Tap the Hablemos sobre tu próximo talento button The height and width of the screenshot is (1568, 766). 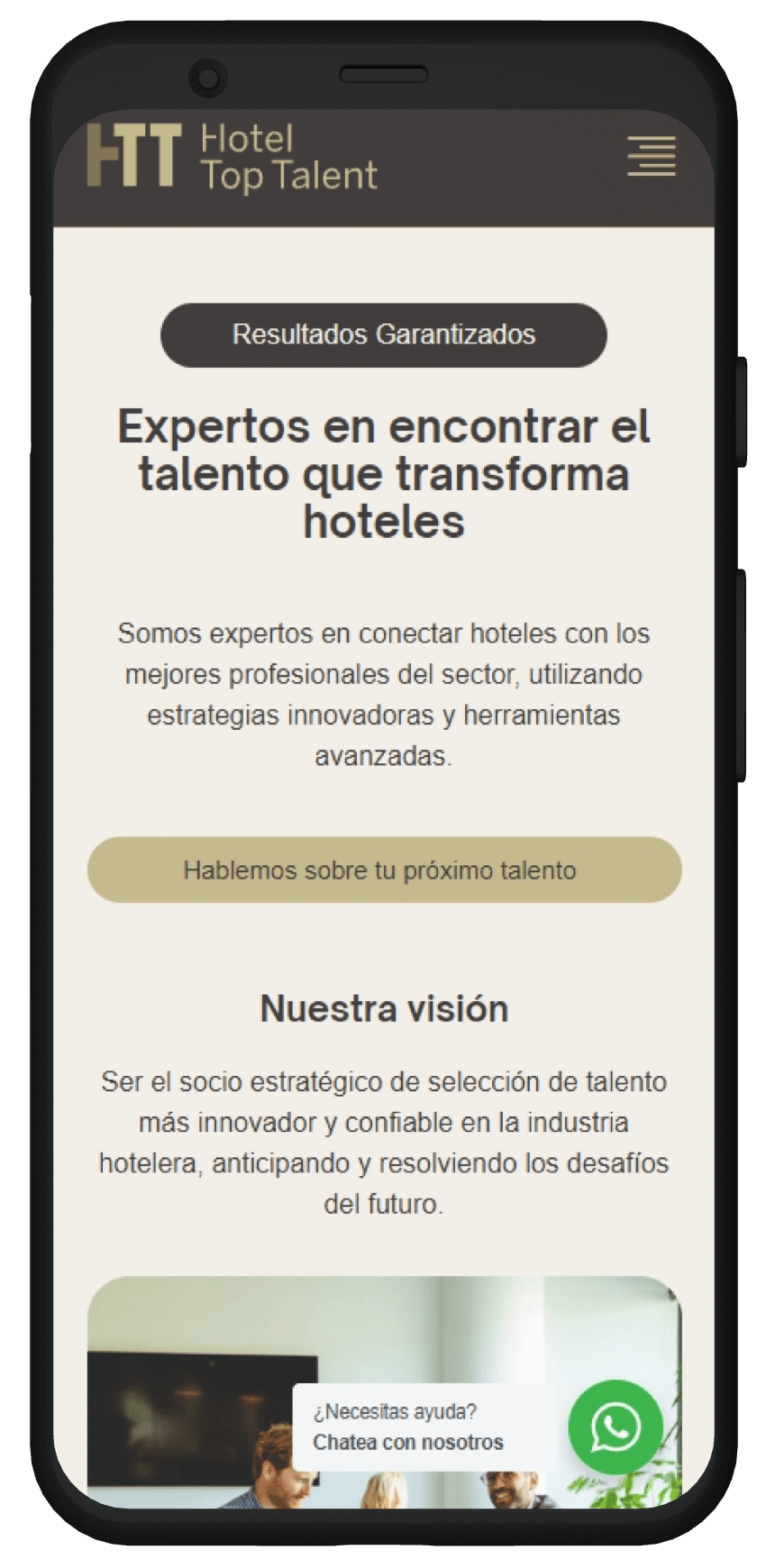[x=385, y=870]
